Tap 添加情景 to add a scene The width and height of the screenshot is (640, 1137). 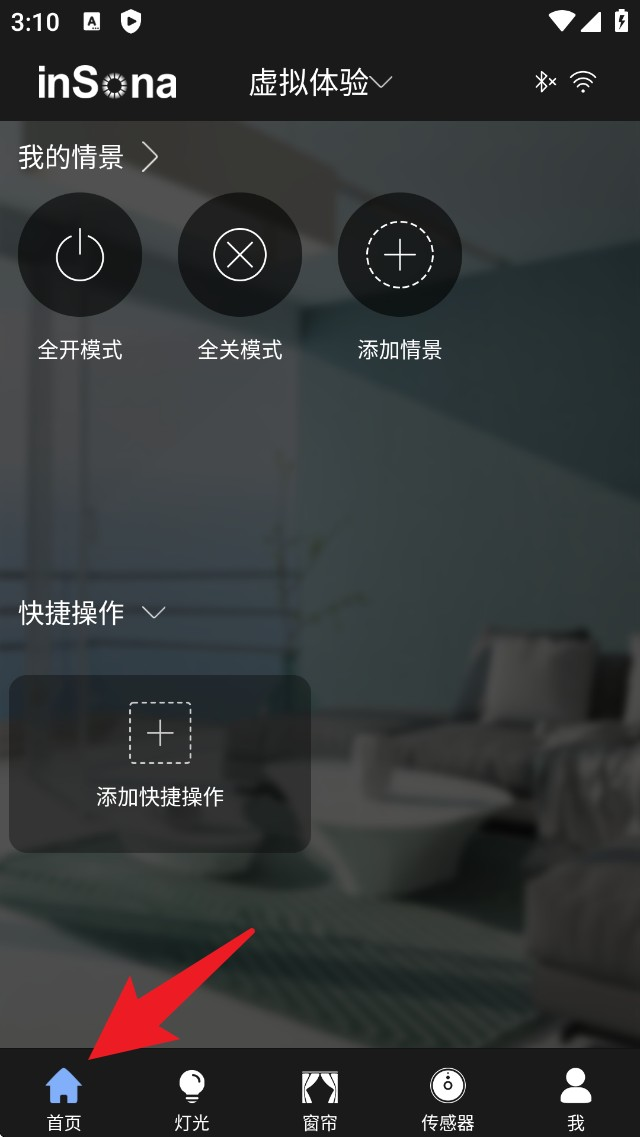click(400, 255)
